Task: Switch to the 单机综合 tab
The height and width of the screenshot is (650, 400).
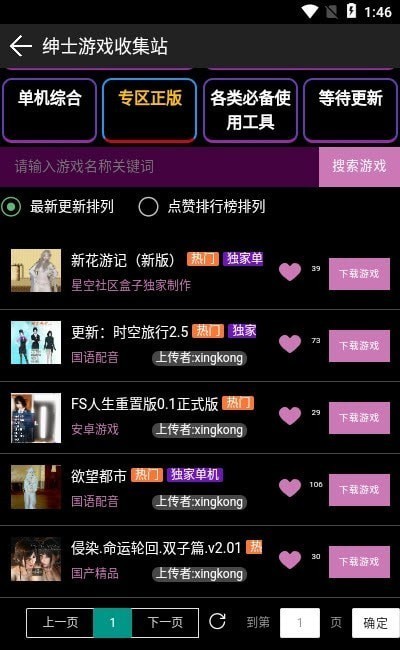Action: point(49,110)
